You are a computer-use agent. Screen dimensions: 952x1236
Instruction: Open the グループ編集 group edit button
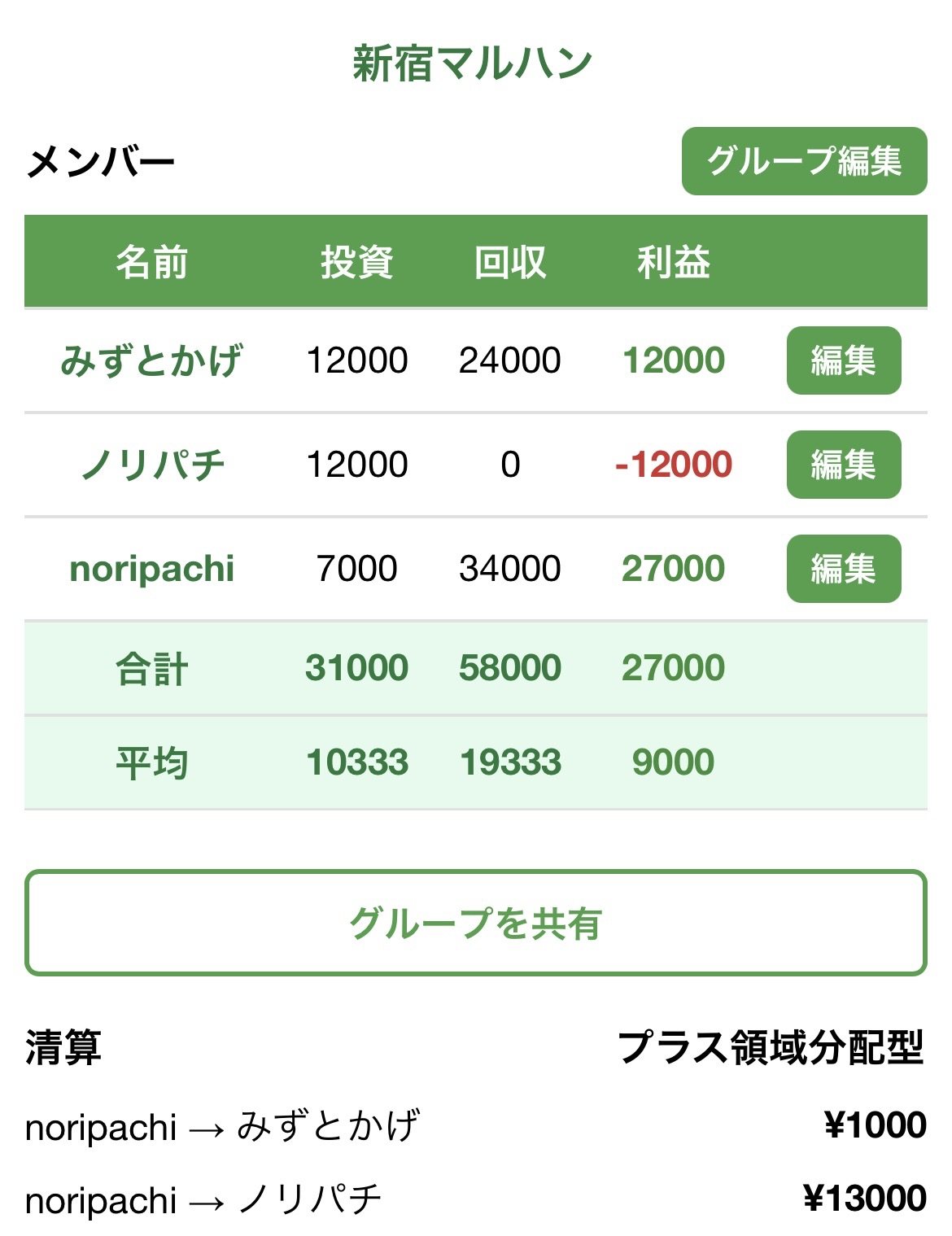click(804, 161)
